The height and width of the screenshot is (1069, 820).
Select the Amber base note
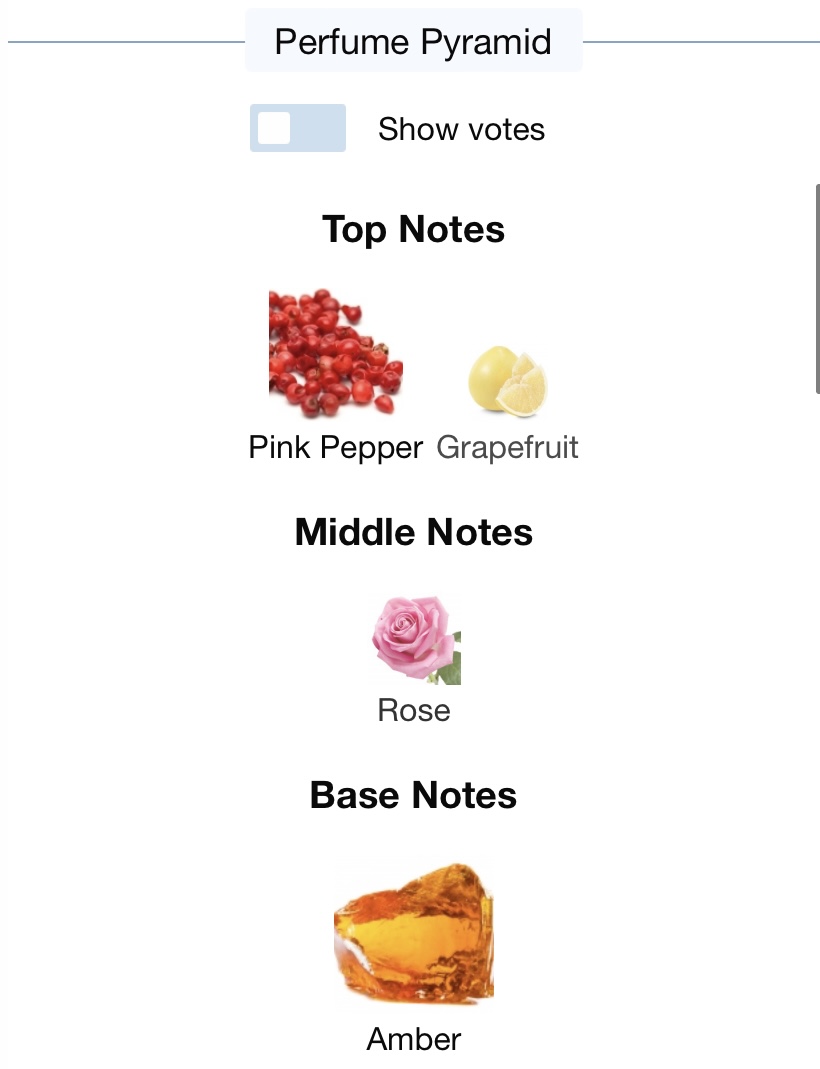tap(414, 933)
